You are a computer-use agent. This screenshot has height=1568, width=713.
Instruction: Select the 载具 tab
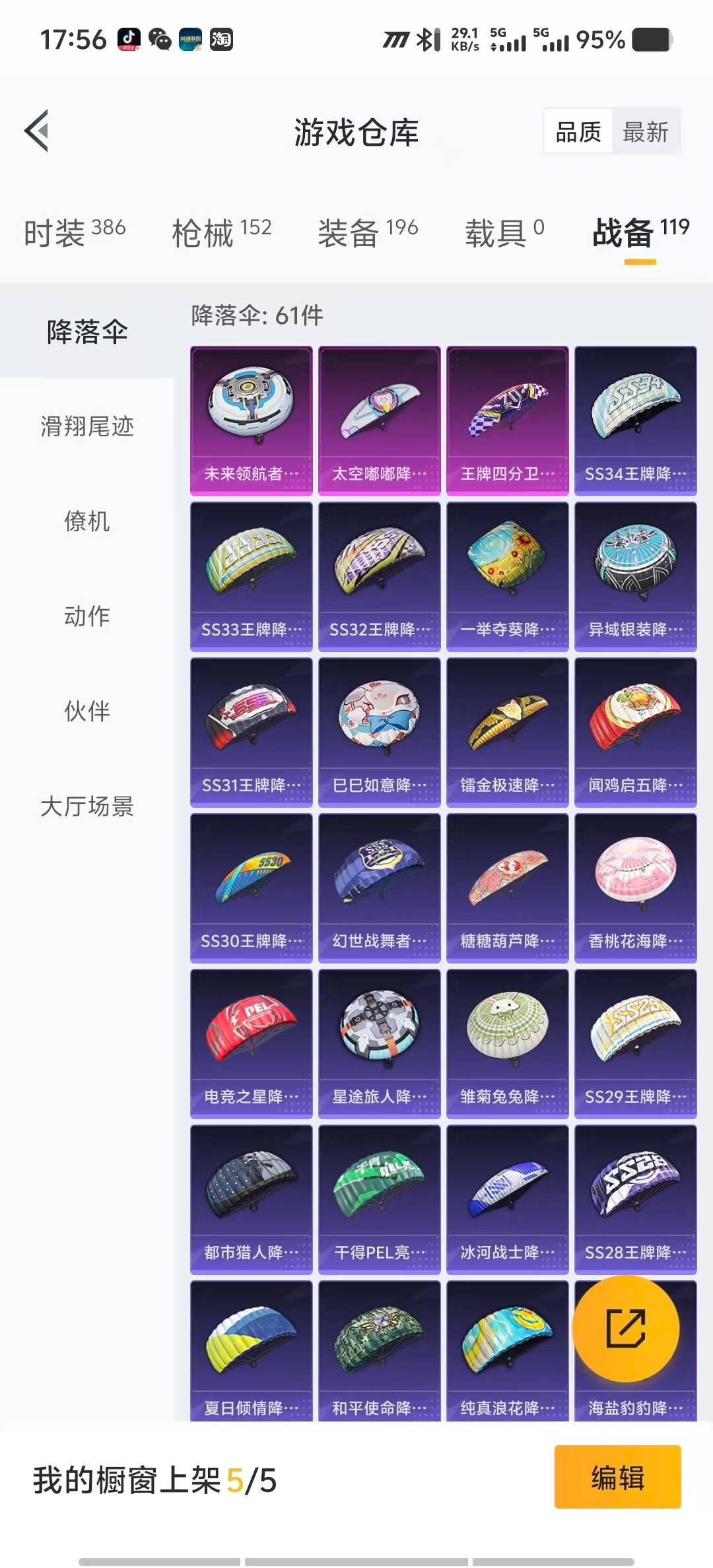(x=504, y=232)
